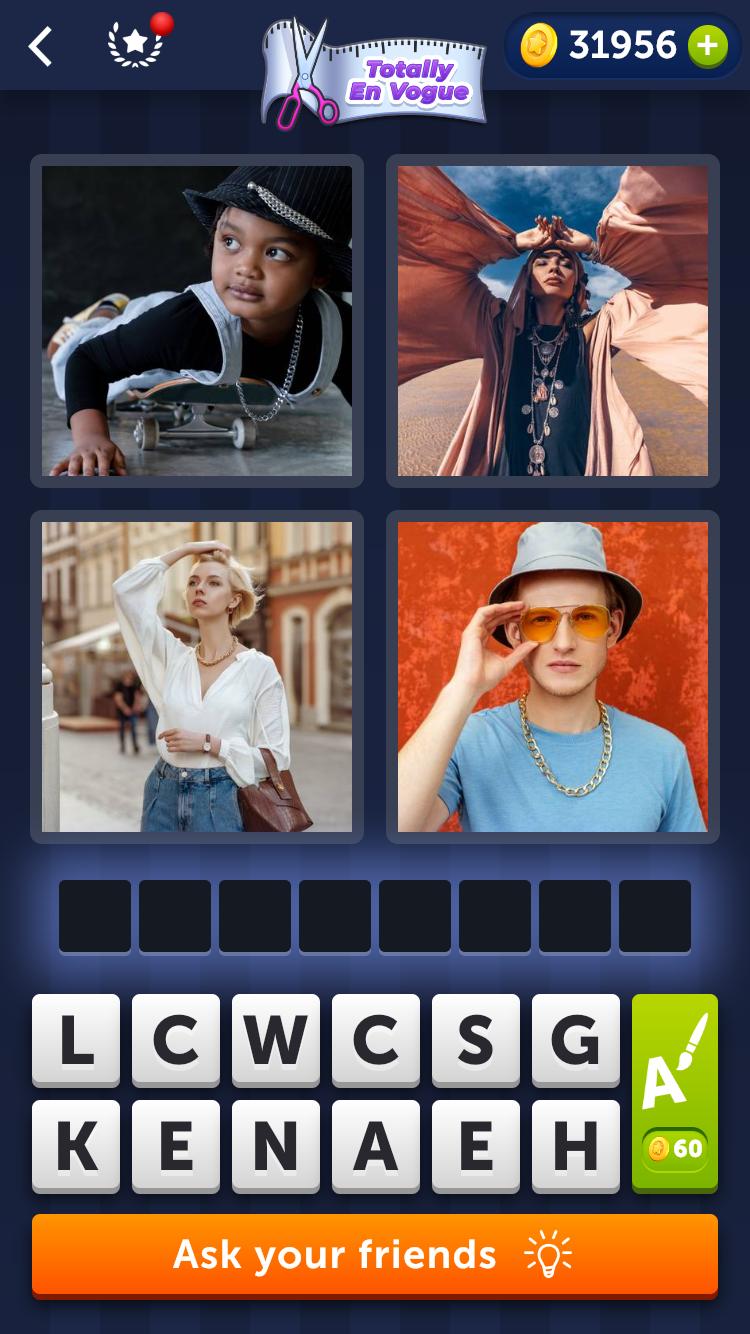Choose the letter S tile
Screen dimensions: 750x1334
(476, 1040)
